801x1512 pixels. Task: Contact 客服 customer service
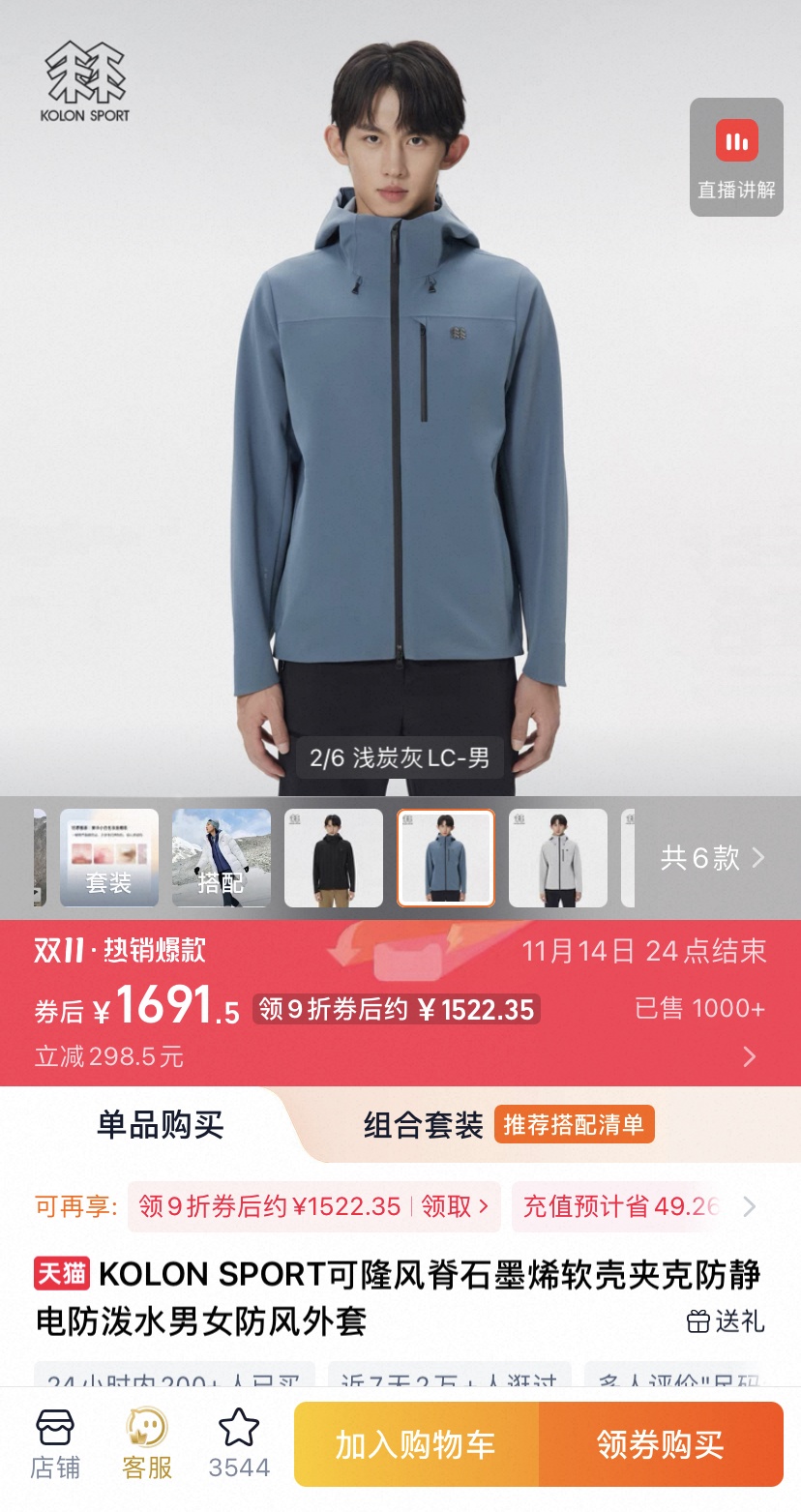(147, 1444)
